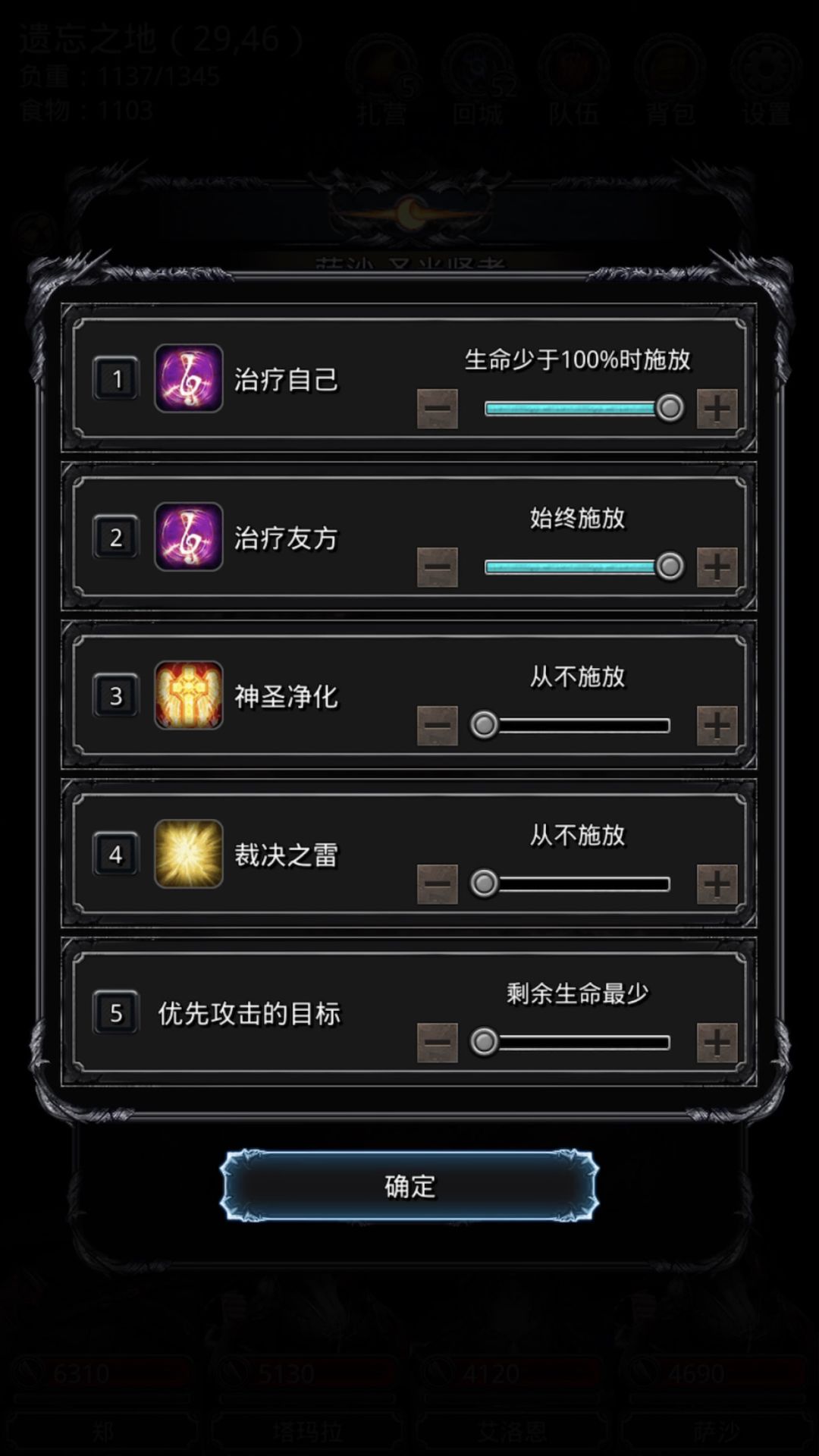Confirm settings with the 确定 button
This screenshot has width=819, height=1456.
pyautogui.click(x=409, y=1185)
